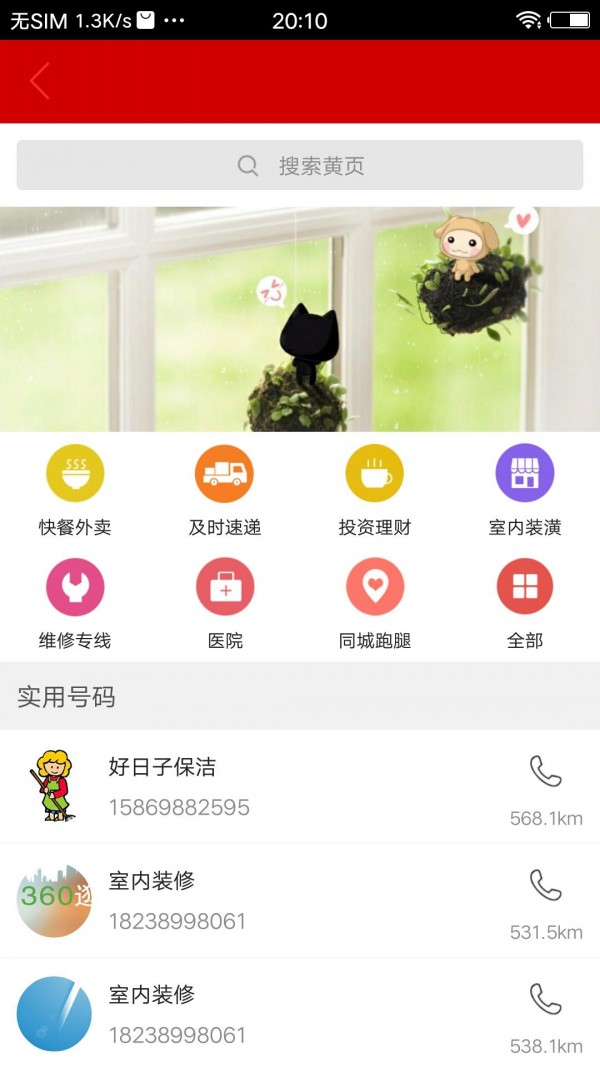Screen dimensions: 600x1067
Task: Select the 同城跑腿 category
Action: (375, 603)
